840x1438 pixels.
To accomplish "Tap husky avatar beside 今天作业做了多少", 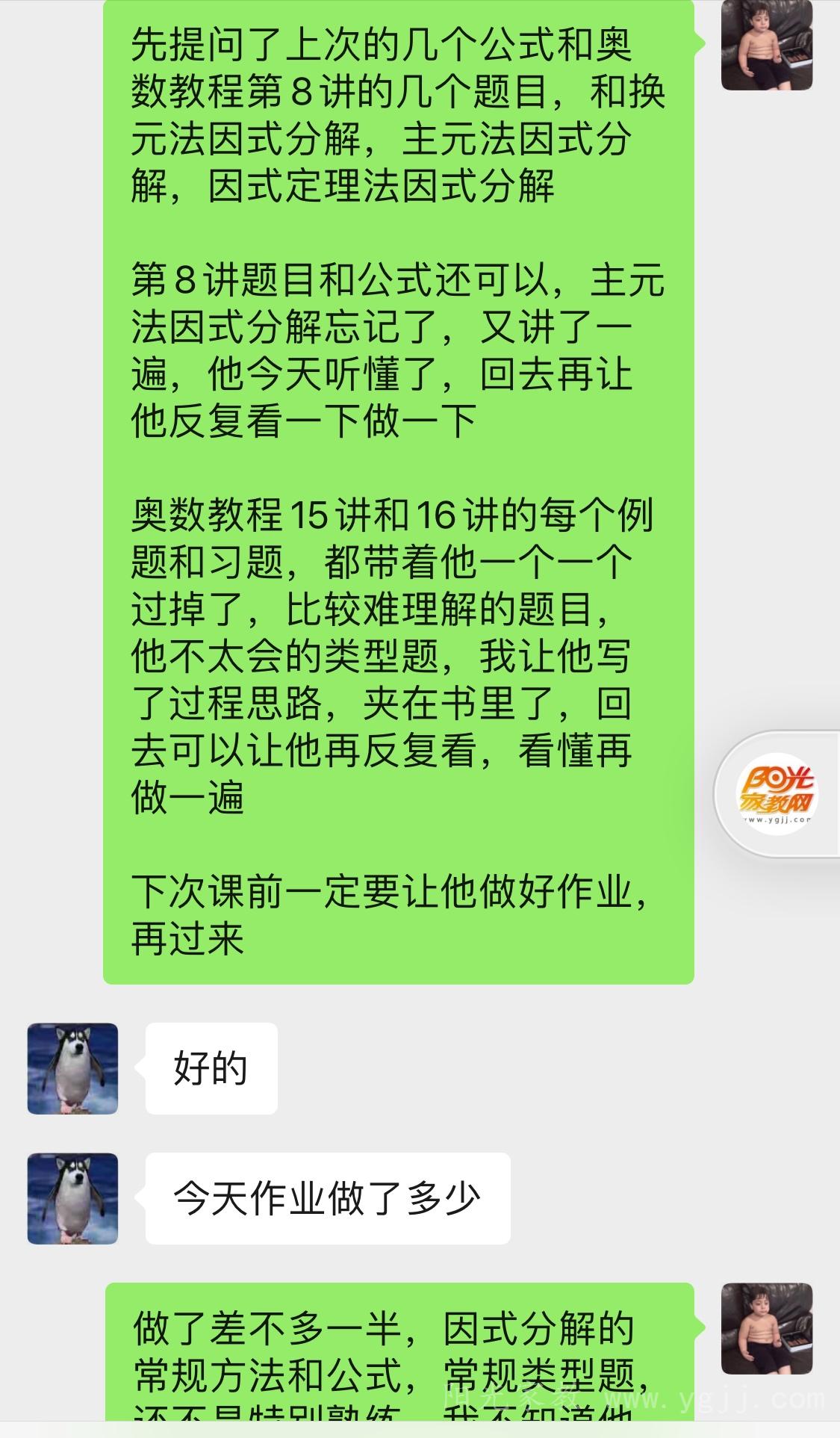I will pyautogui.click(x=72, y=1198).
